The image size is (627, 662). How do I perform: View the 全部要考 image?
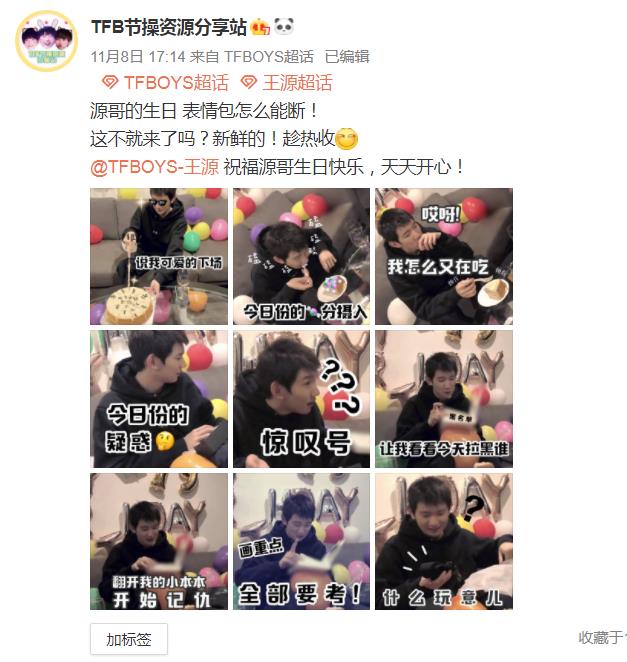tap(301, 541)
